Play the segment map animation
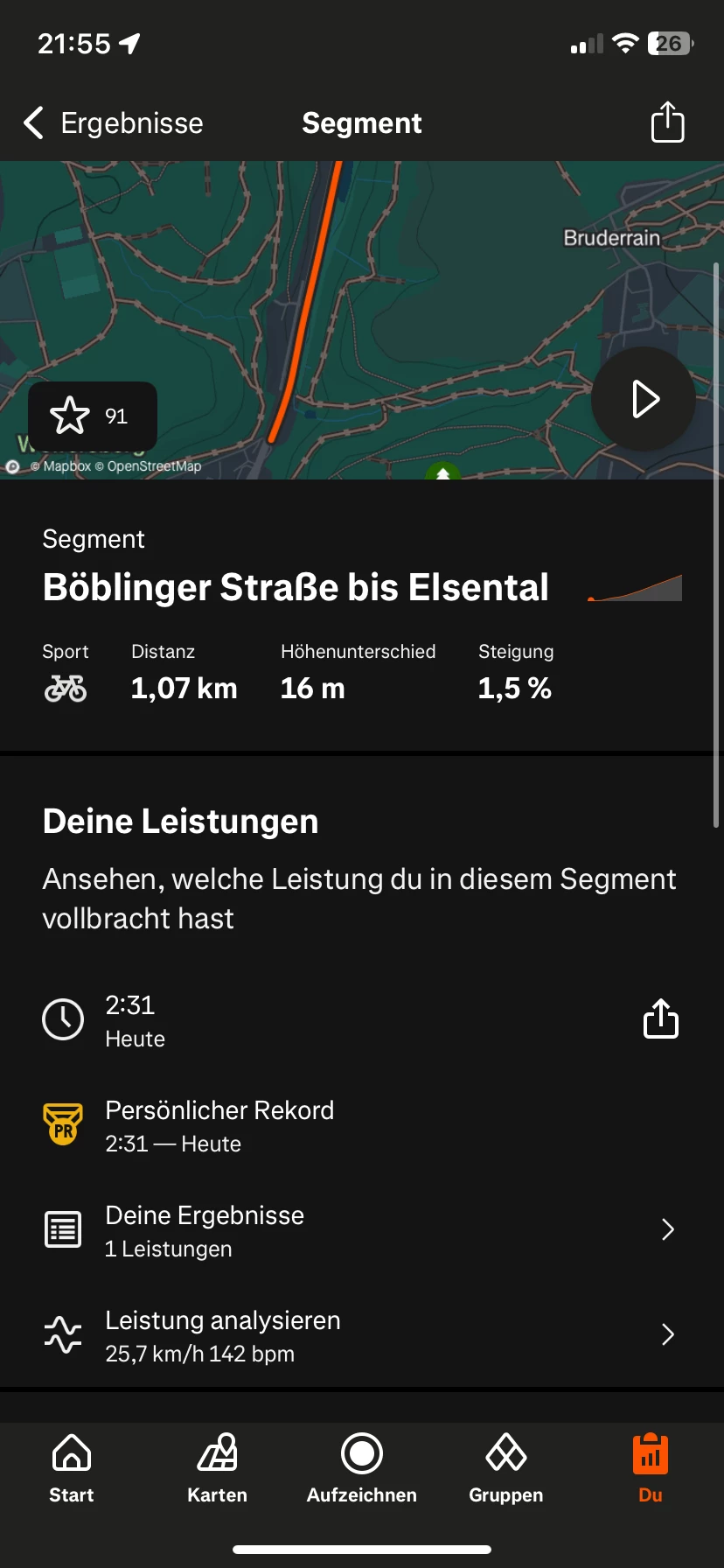Screen dimensions: 724x1568 point(644,399)
